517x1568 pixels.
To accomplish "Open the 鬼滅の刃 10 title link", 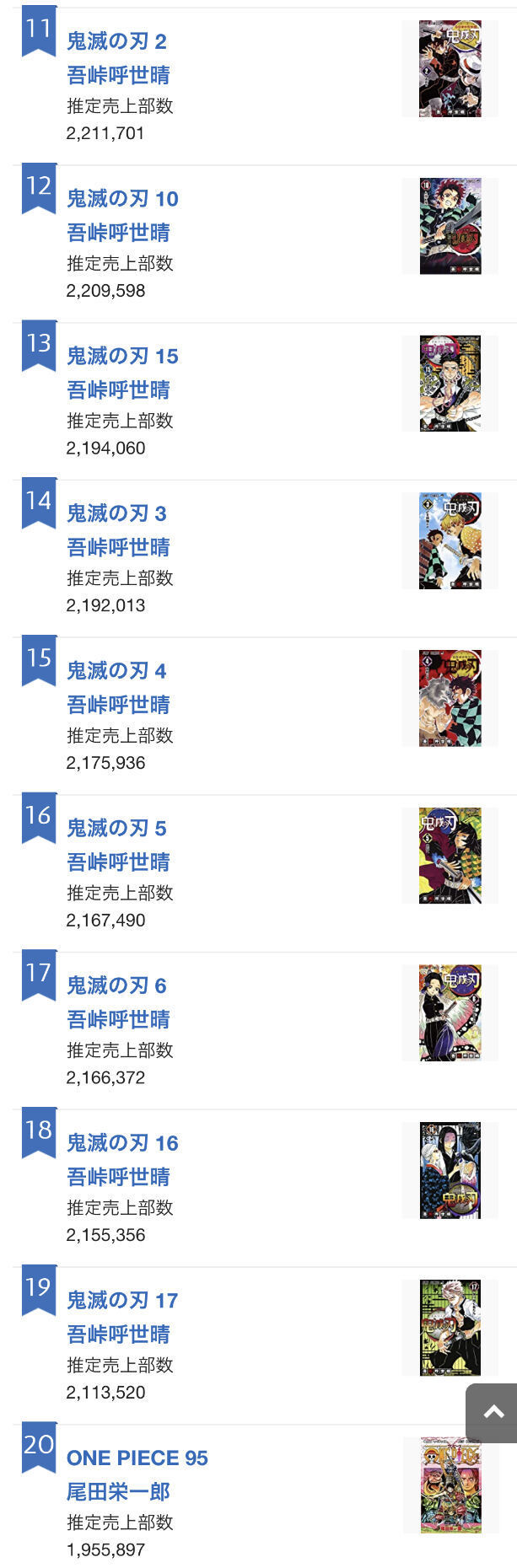I will (122, 199).
